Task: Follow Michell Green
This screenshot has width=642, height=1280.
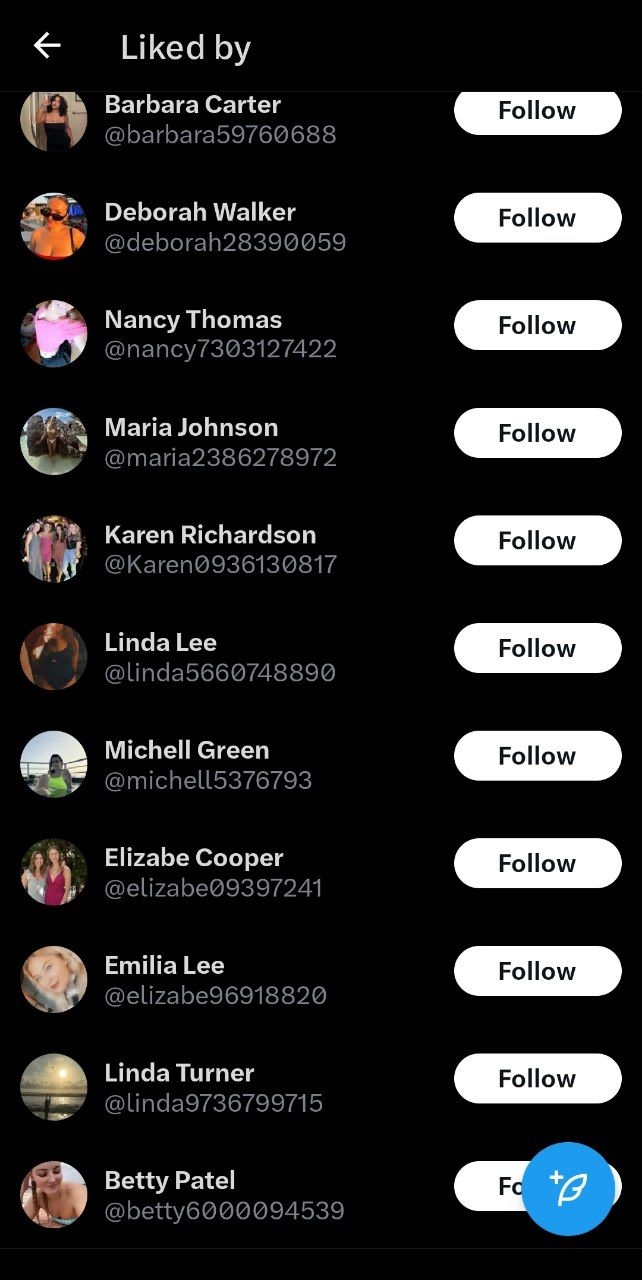Action: [537, 756]
